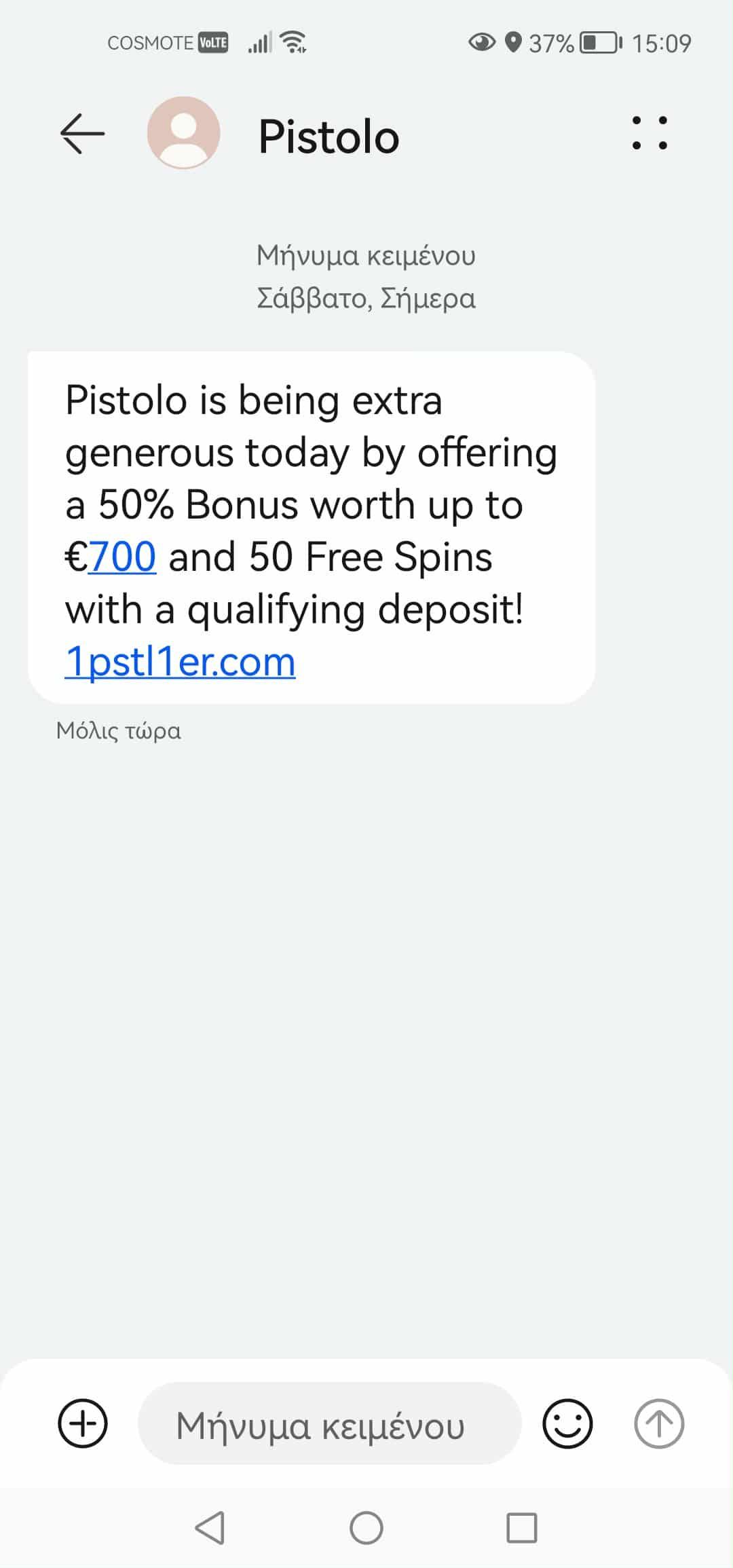Open Pistolo contact avatar

(183, 133)
